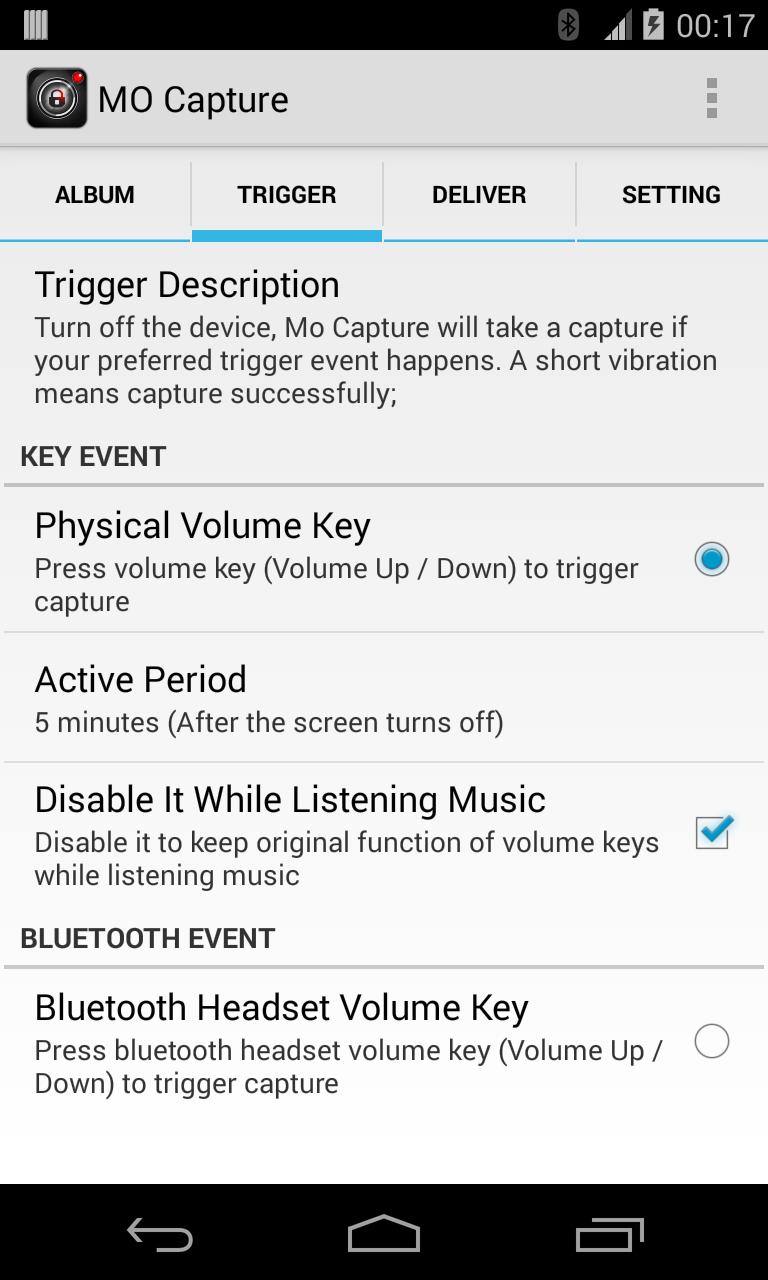Viewport: 768px width, 1280px height.
Task: Select the Trigger tab
Action: (287, 195)
